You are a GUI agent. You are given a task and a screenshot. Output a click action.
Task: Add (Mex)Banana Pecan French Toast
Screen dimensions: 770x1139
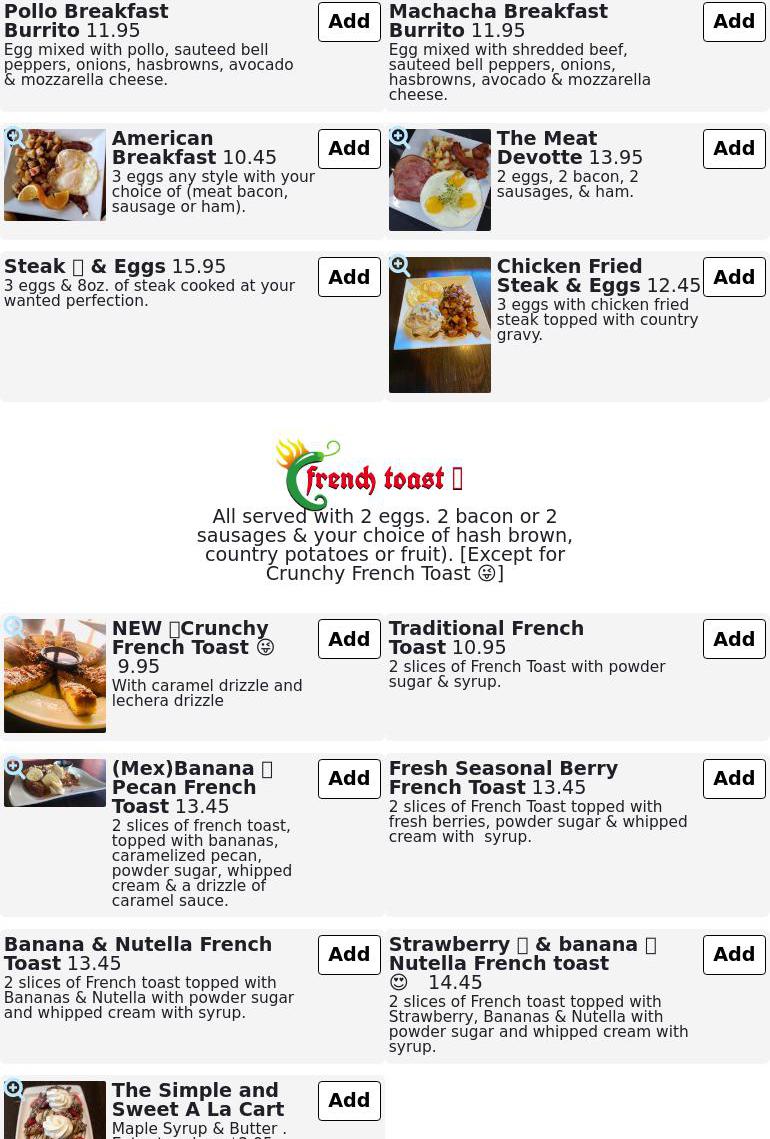[349, 779]
